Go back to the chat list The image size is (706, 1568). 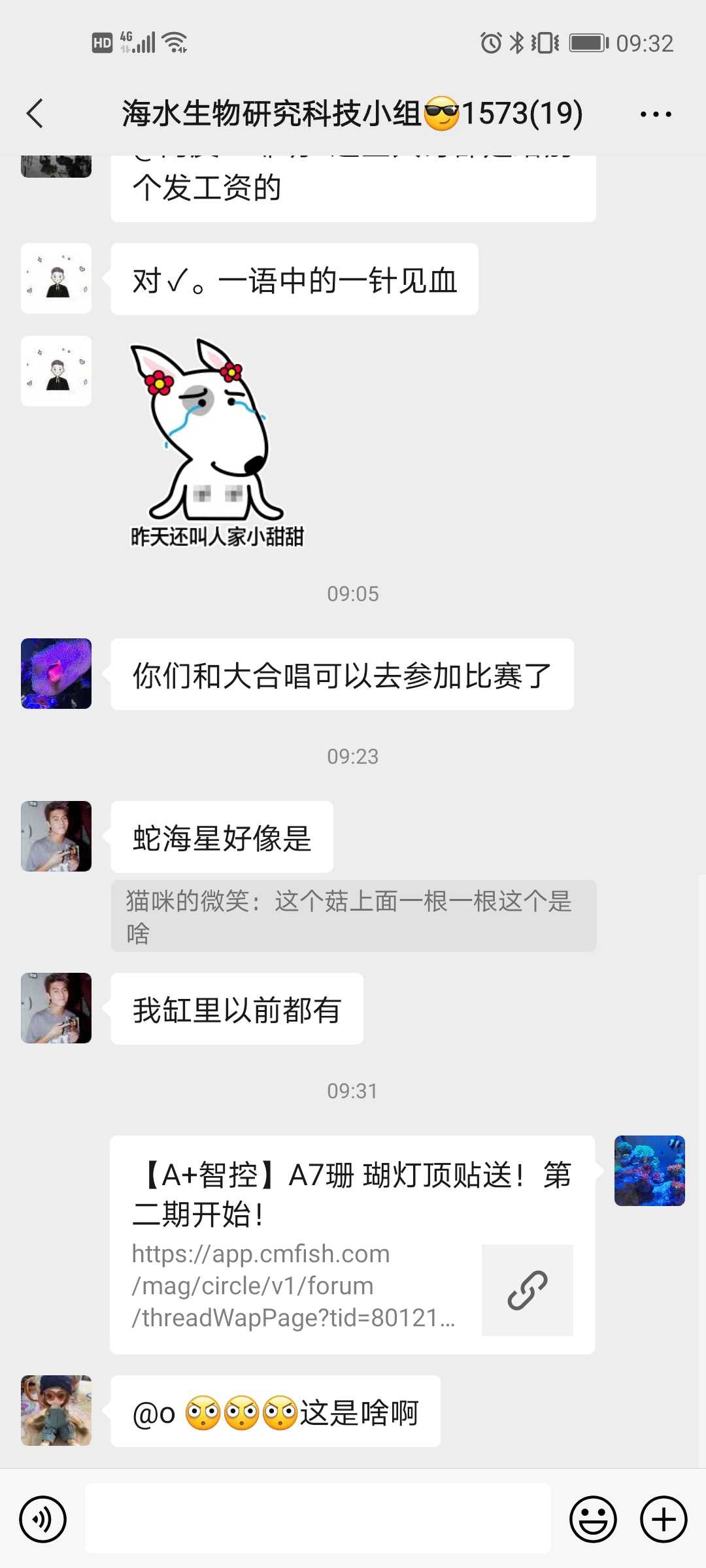(x=35, y=114)
